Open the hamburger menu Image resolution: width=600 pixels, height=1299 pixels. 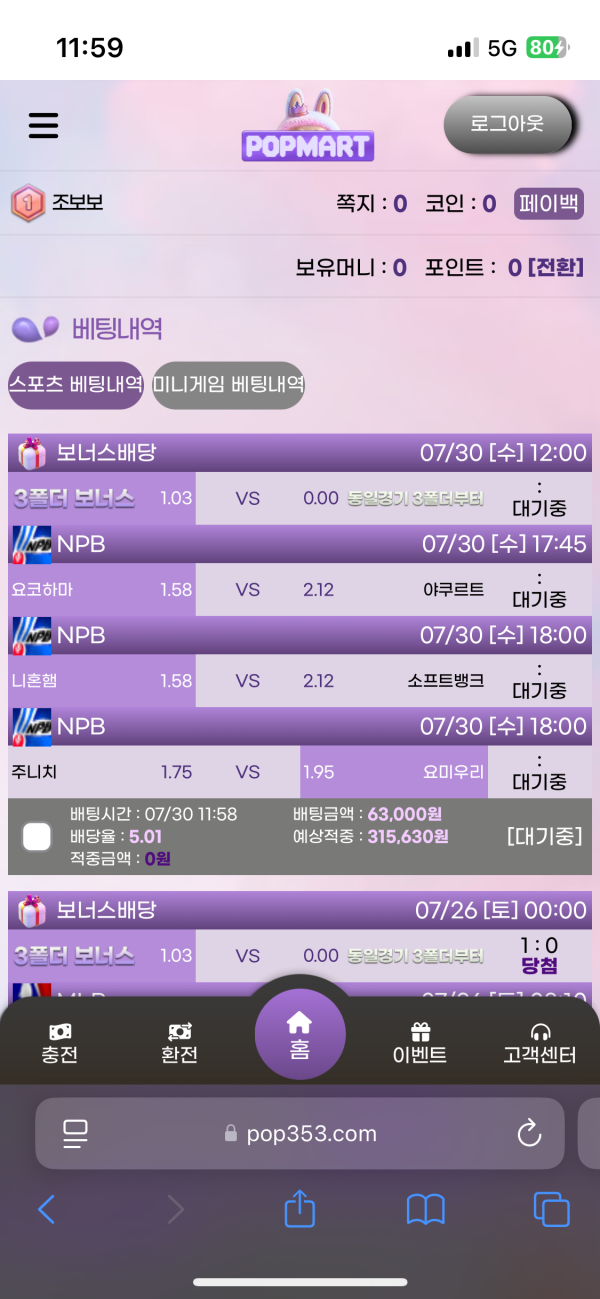43,125
